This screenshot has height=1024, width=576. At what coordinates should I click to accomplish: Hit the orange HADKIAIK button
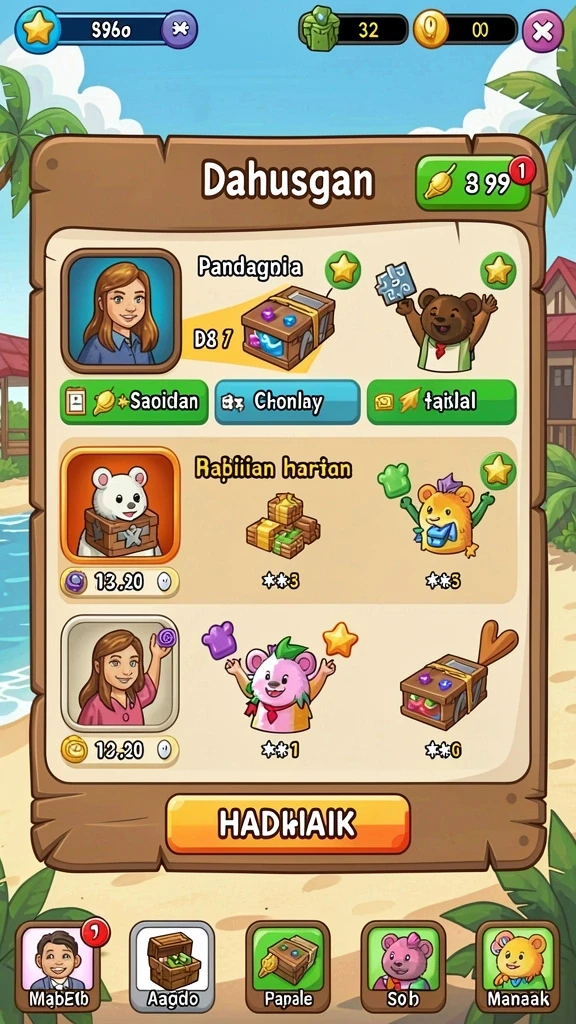pyautogui.click(x=288, y=824)
